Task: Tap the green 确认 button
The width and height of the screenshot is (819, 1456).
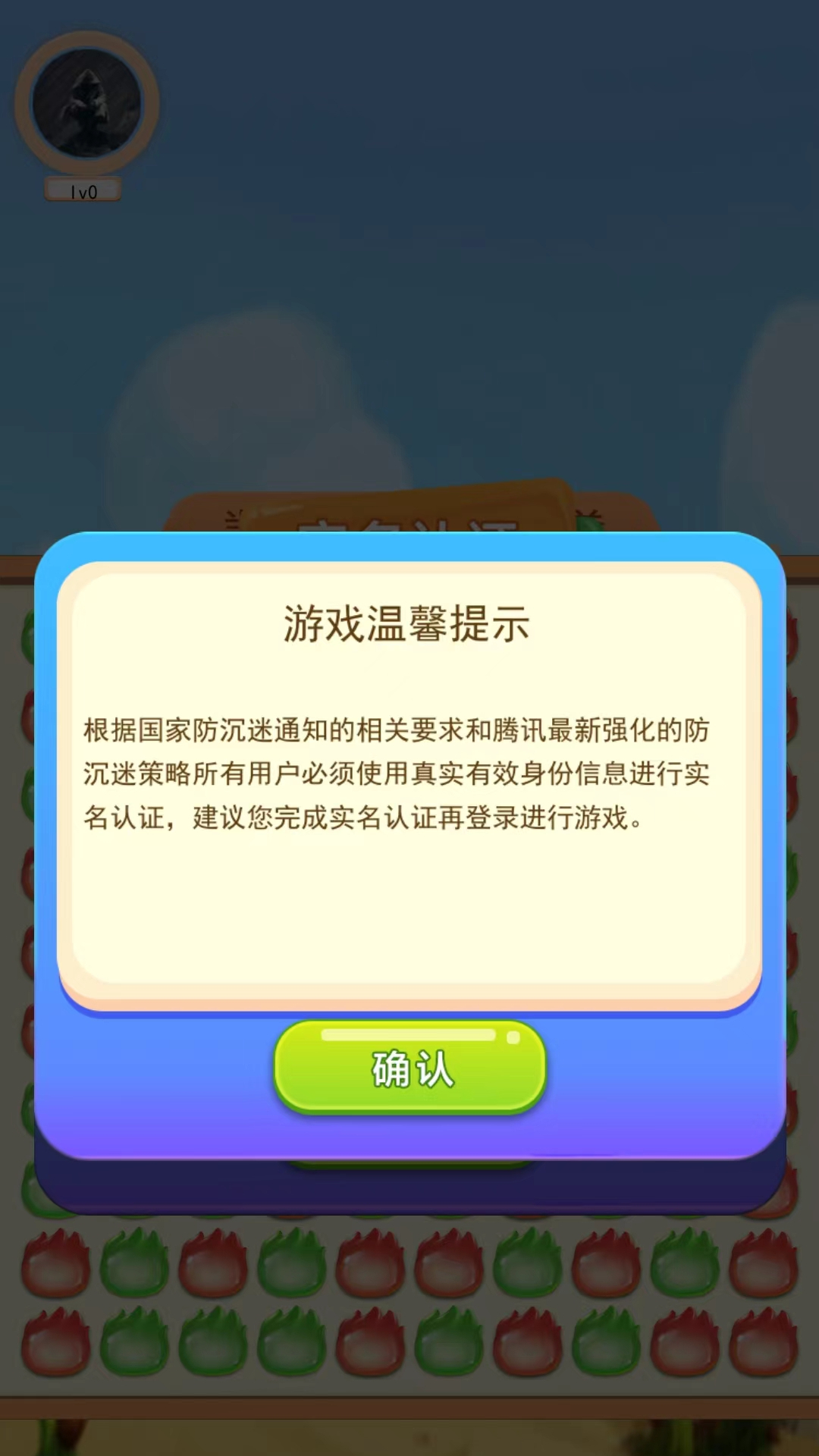Action: pos(409,1068)
